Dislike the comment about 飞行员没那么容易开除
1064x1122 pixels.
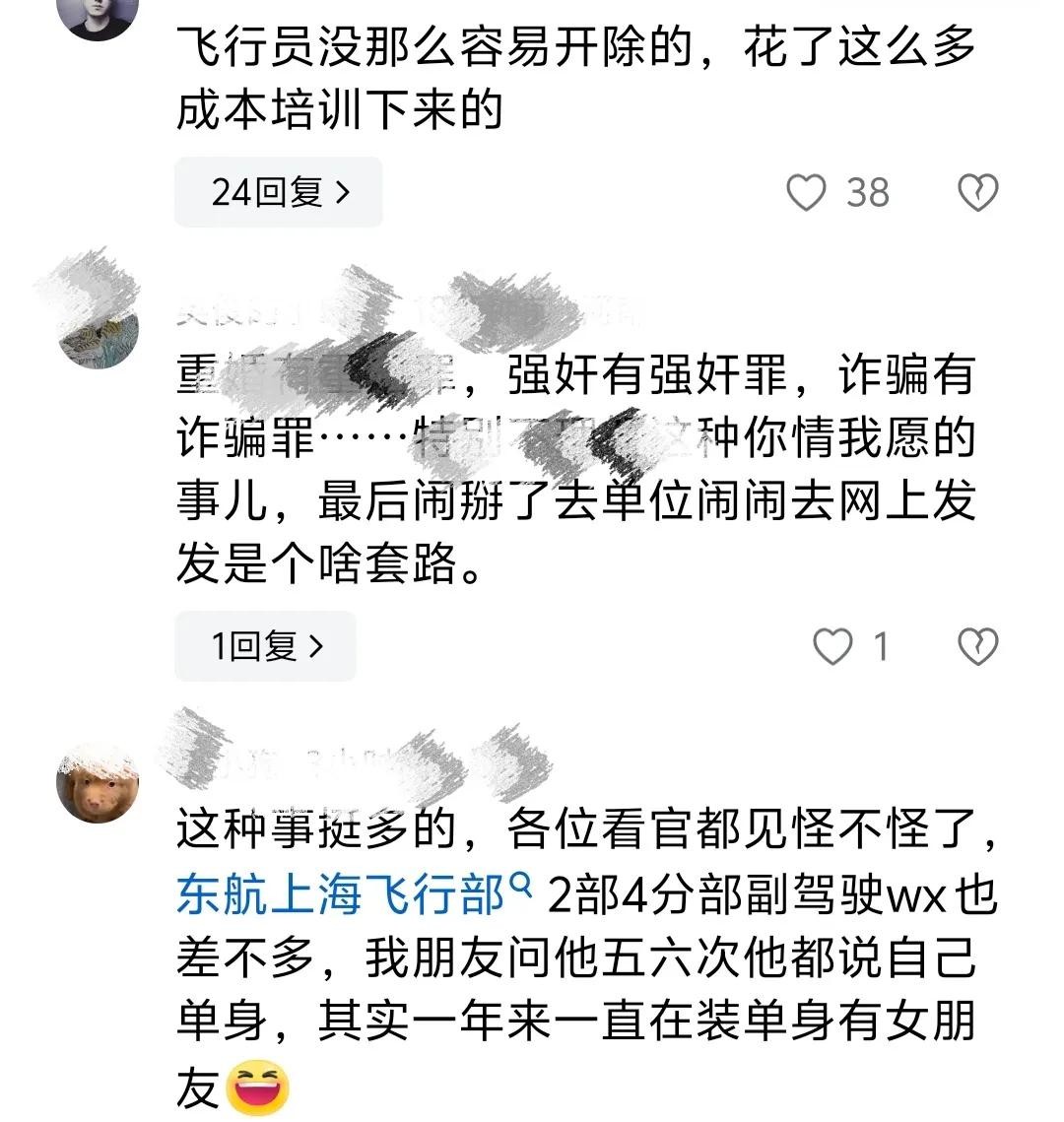pos(977,193)
